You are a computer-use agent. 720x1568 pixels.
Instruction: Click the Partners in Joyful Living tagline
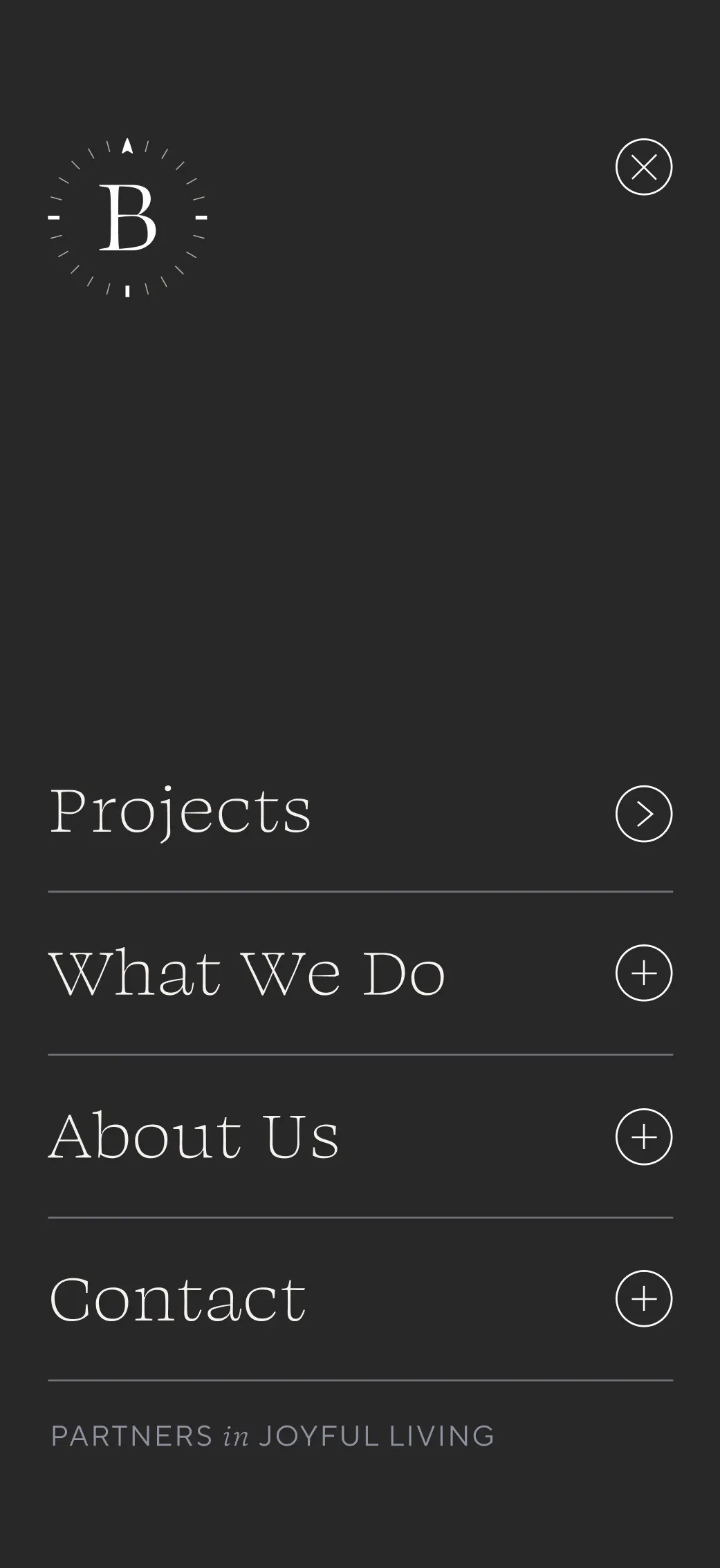(272, 1437)
